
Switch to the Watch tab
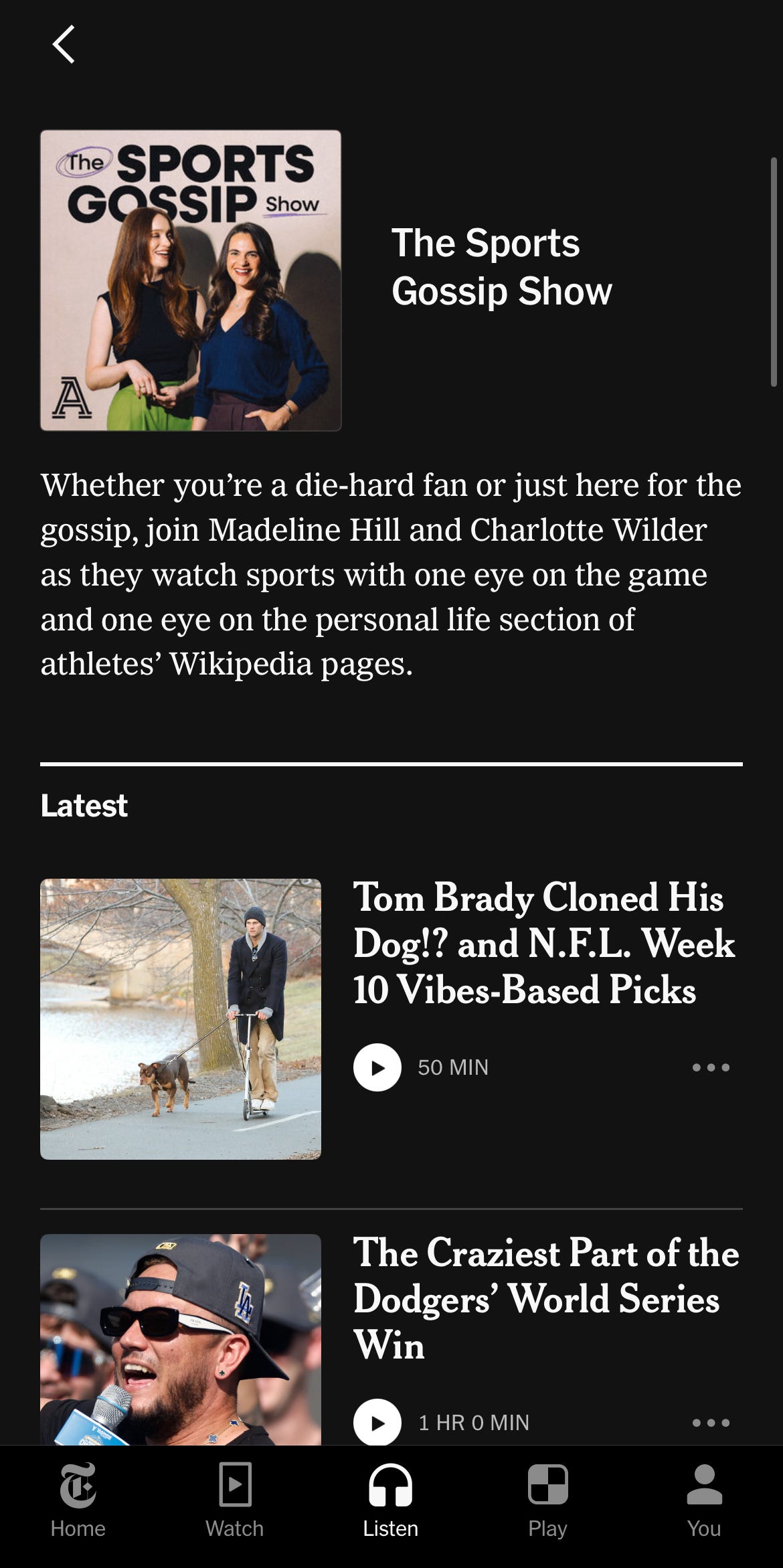tap(235, 1501)
